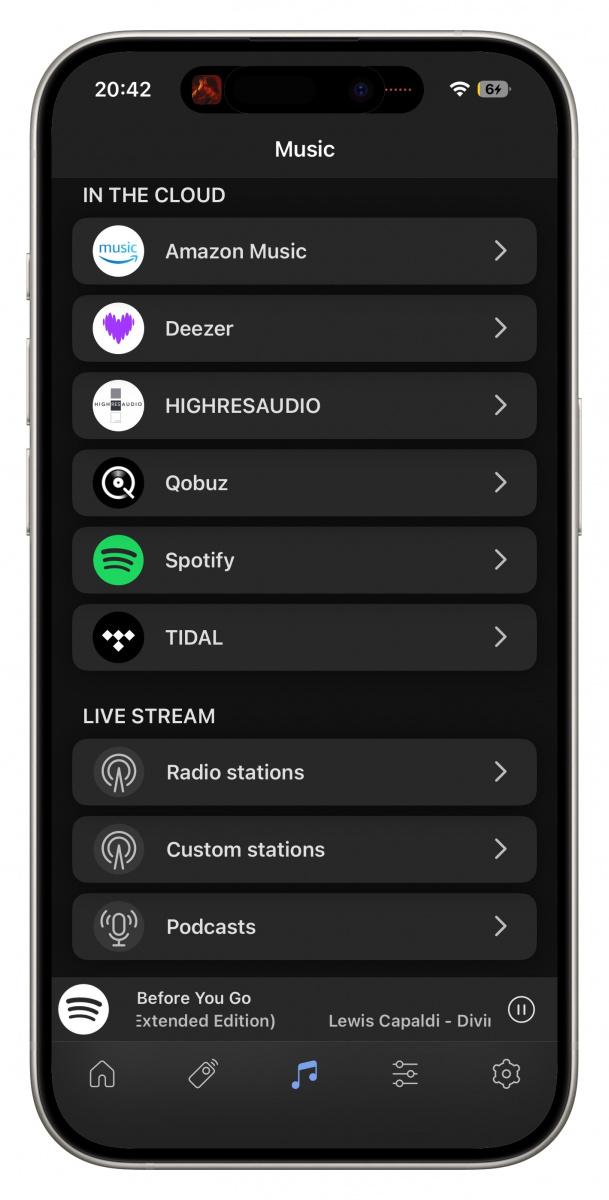Image resolution: width=609 pixels, height=1200 pixels.
Task: Switch to the remote device tab
Action: 203,1075
